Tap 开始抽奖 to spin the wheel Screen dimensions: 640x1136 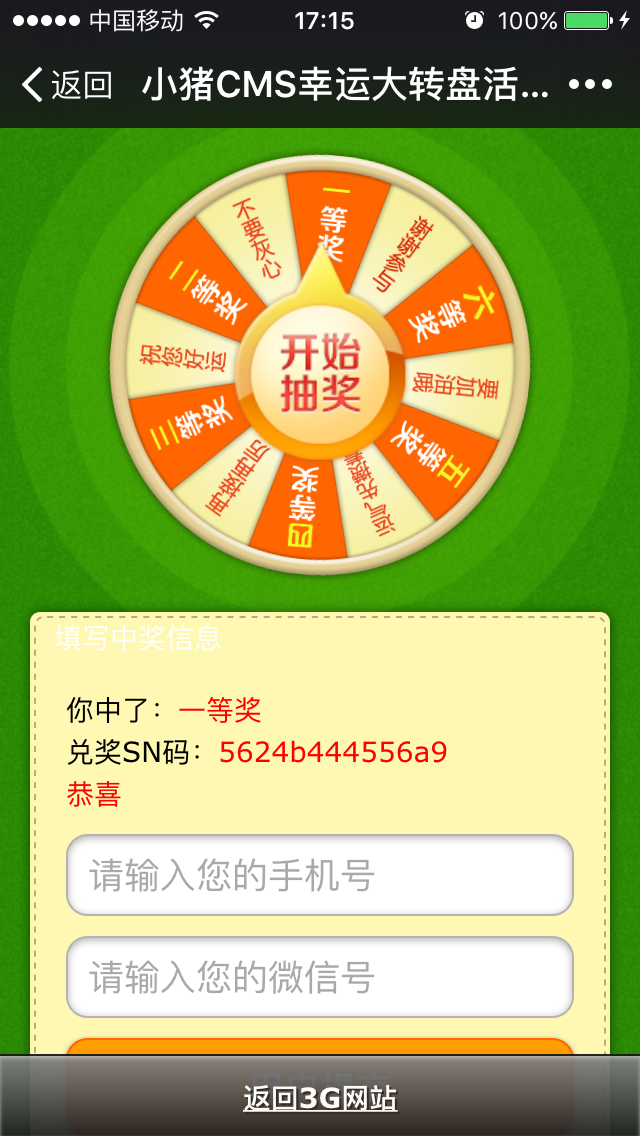click(x=320, y=373)
